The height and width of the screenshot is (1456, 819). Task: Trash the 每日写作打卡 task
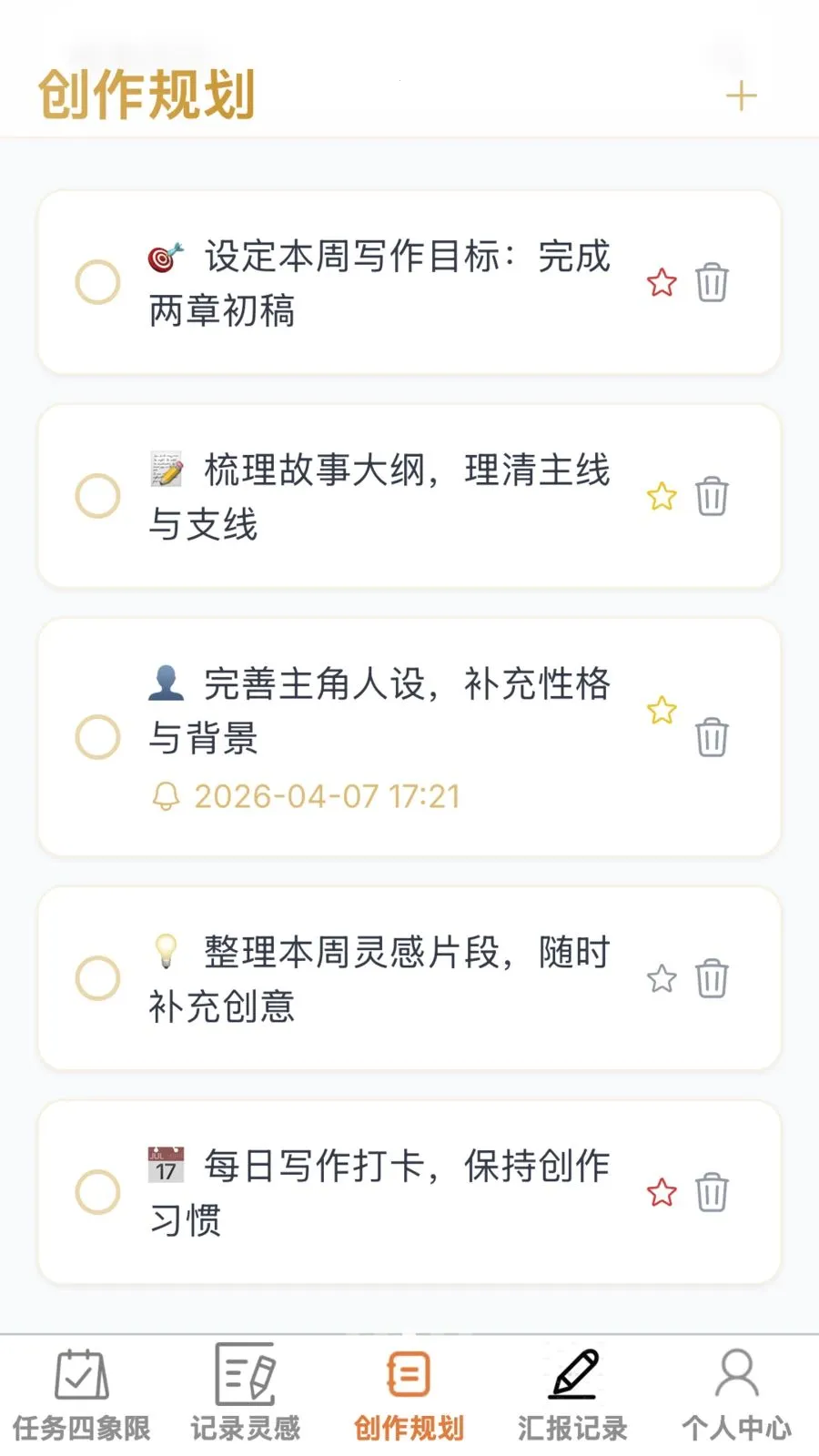click(712, 1192)
